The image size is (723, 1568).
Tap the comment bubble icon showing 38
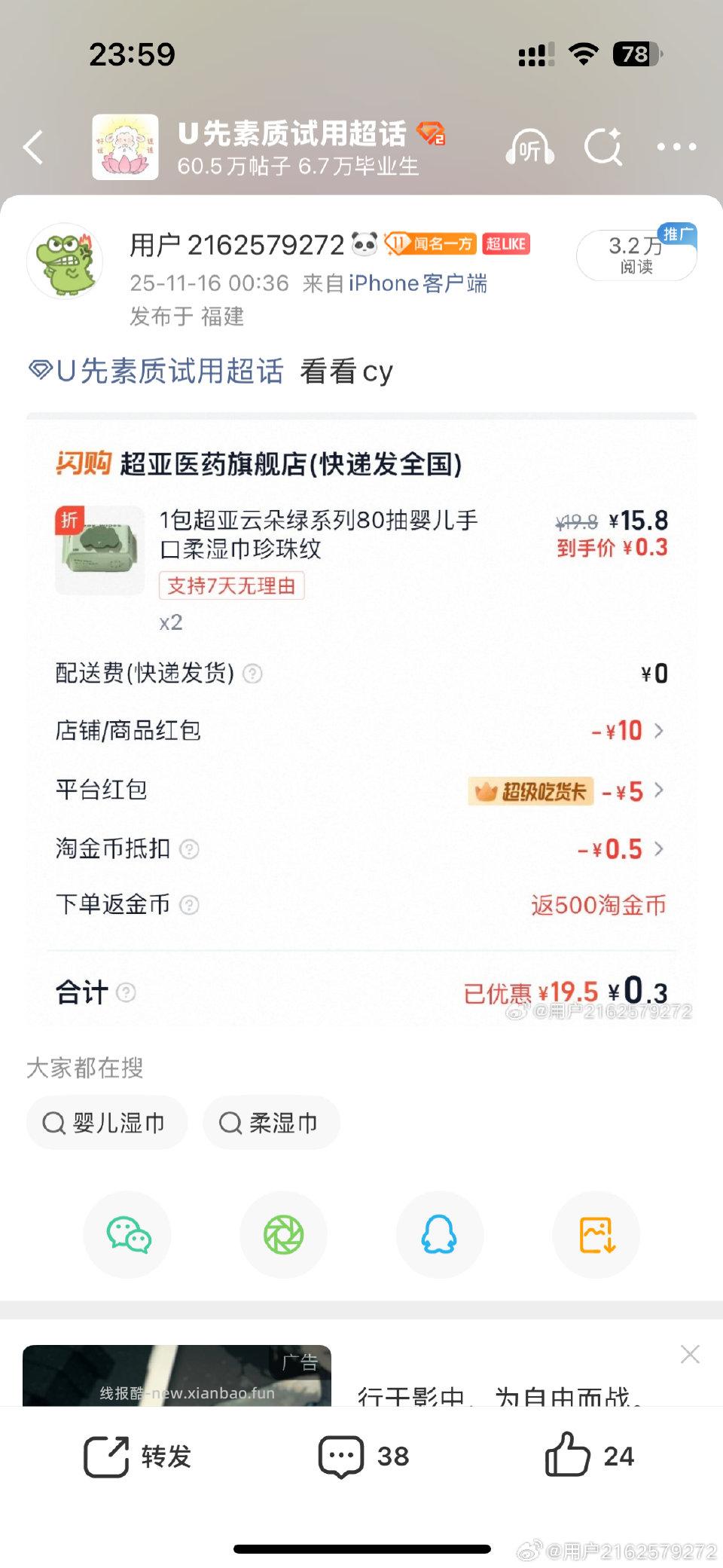click(x=341, y=1456)
